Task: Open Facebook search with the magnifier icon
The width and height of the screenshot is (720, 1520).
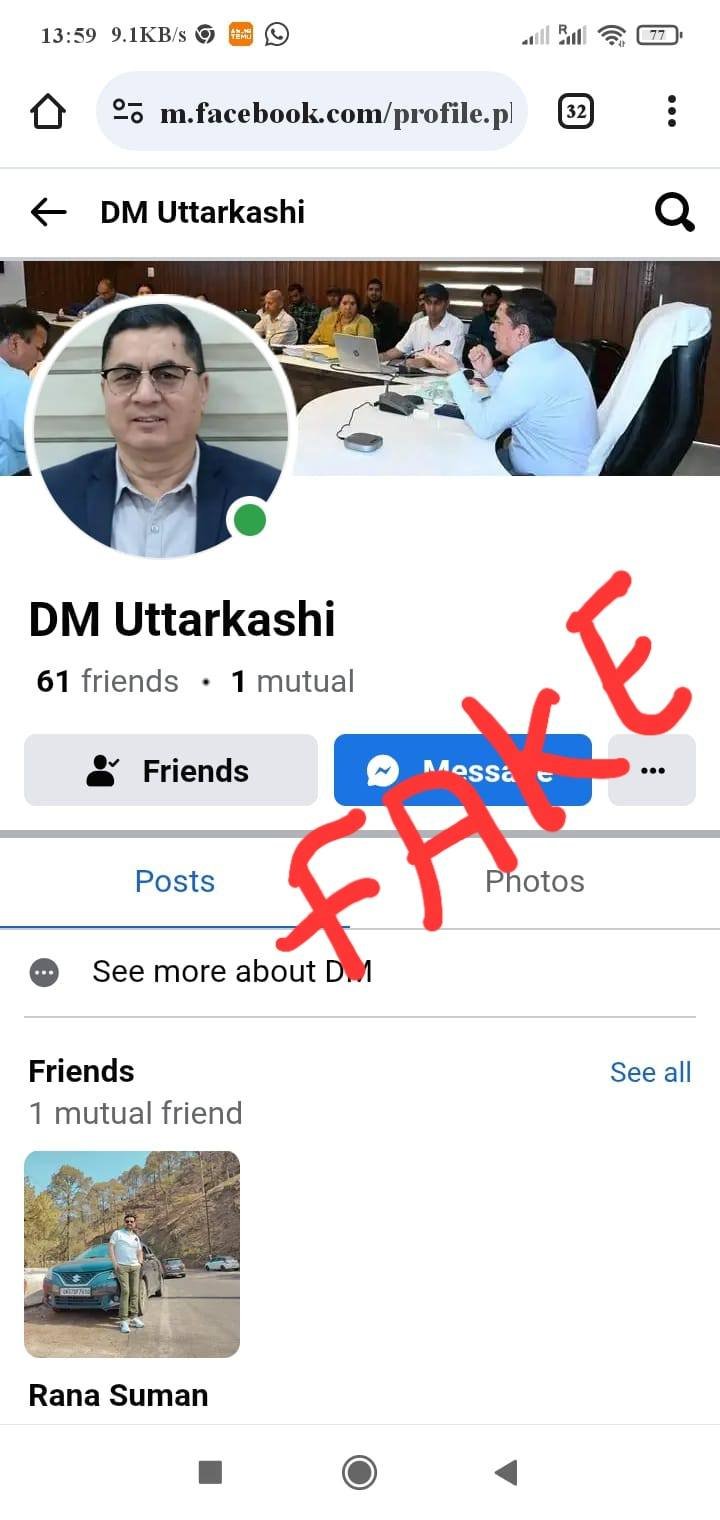Action: (x=673, y=212)
